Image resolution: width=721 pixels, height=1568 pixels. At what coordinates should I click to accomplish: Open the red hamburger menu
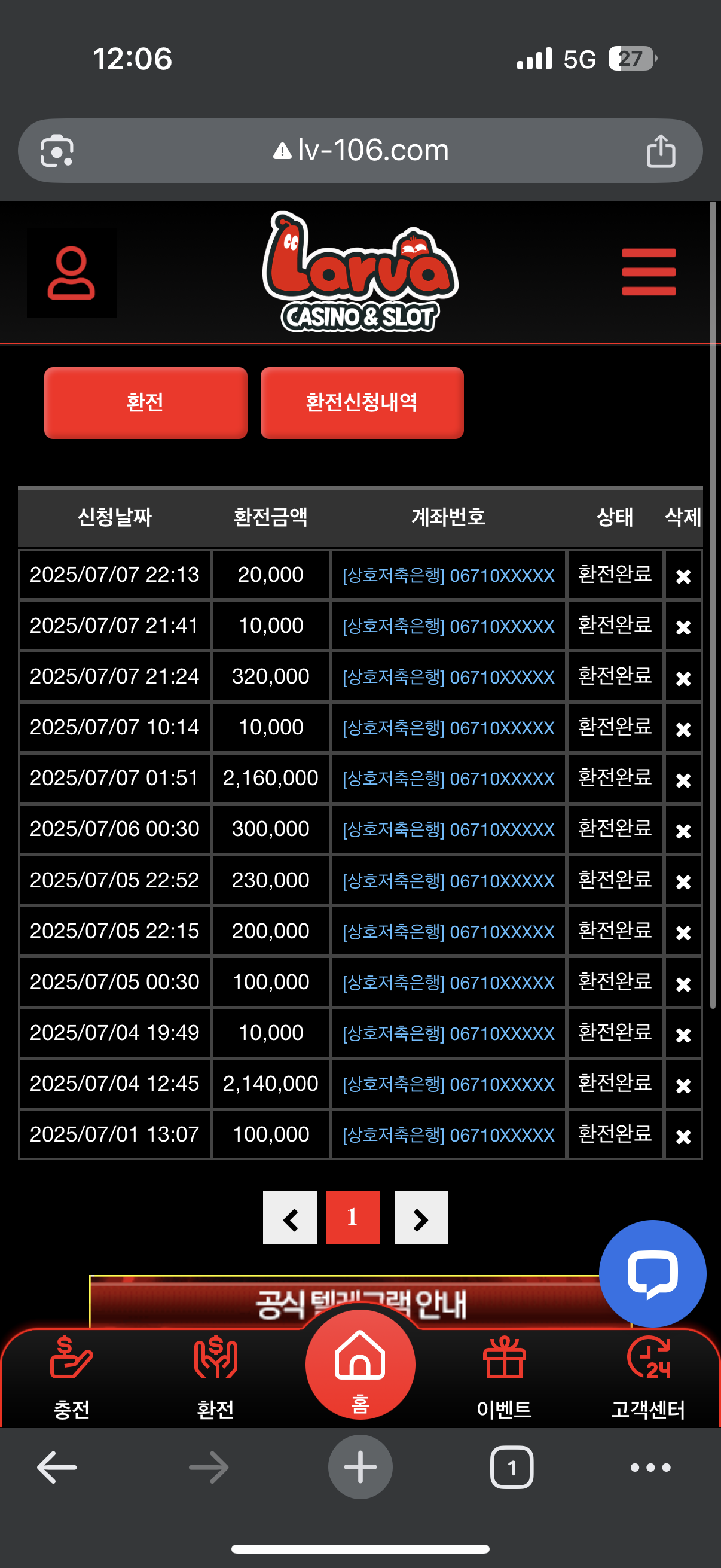[649, 271]
